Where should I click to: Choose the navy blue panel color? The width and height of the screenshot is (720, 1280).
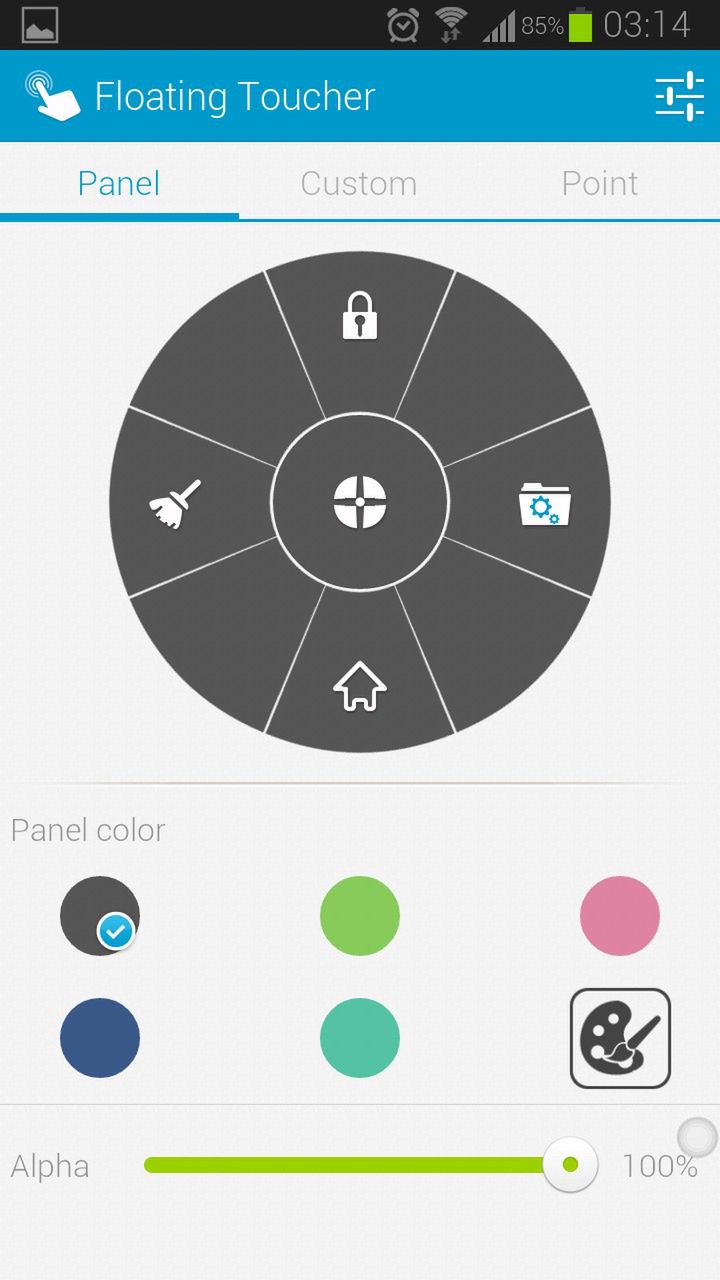tap(100, 1038)
